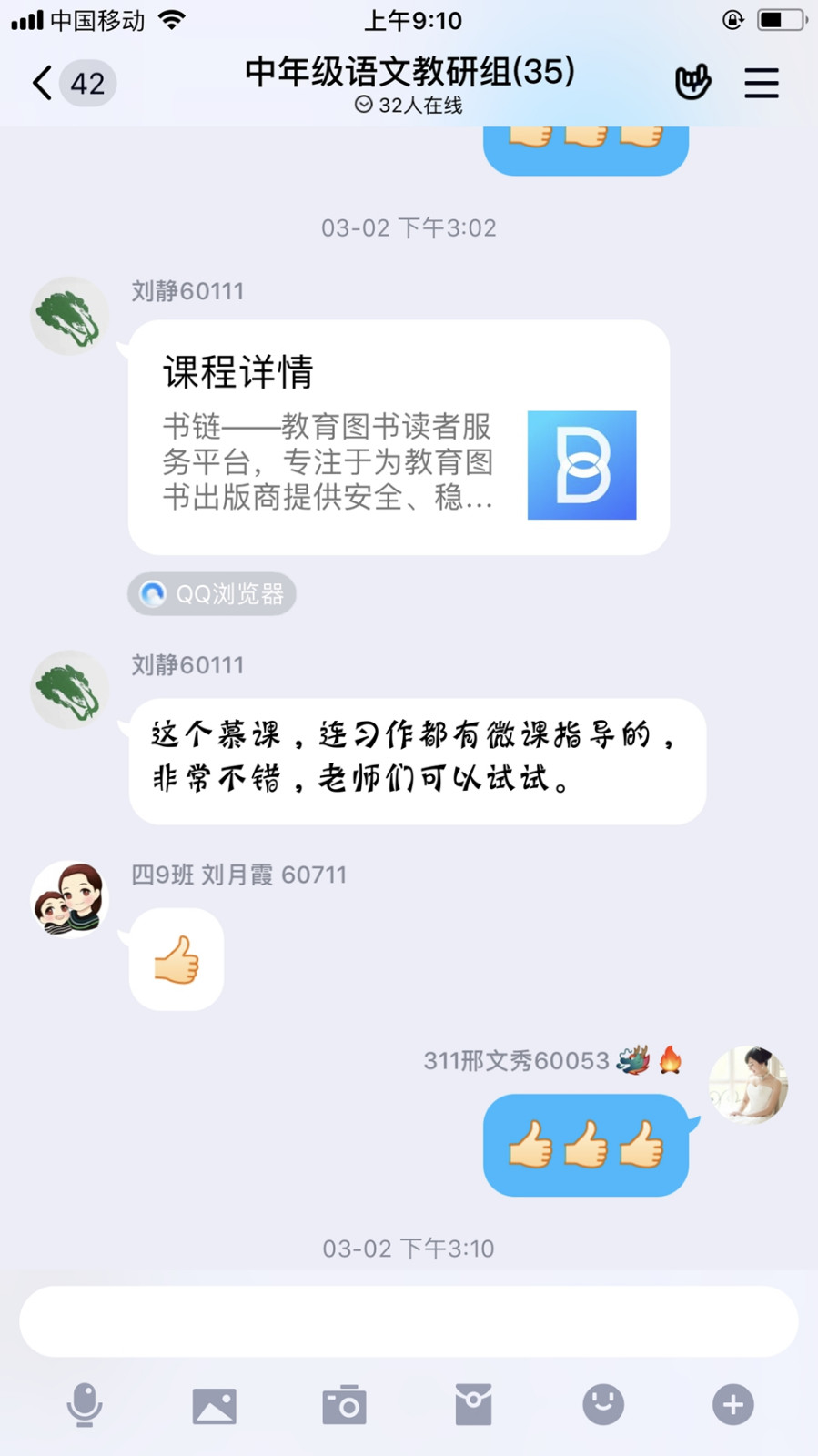This screenshot has height=1456, width=818.
Task: Start voice input with the microphone
Action: (x=85, y=1405)
